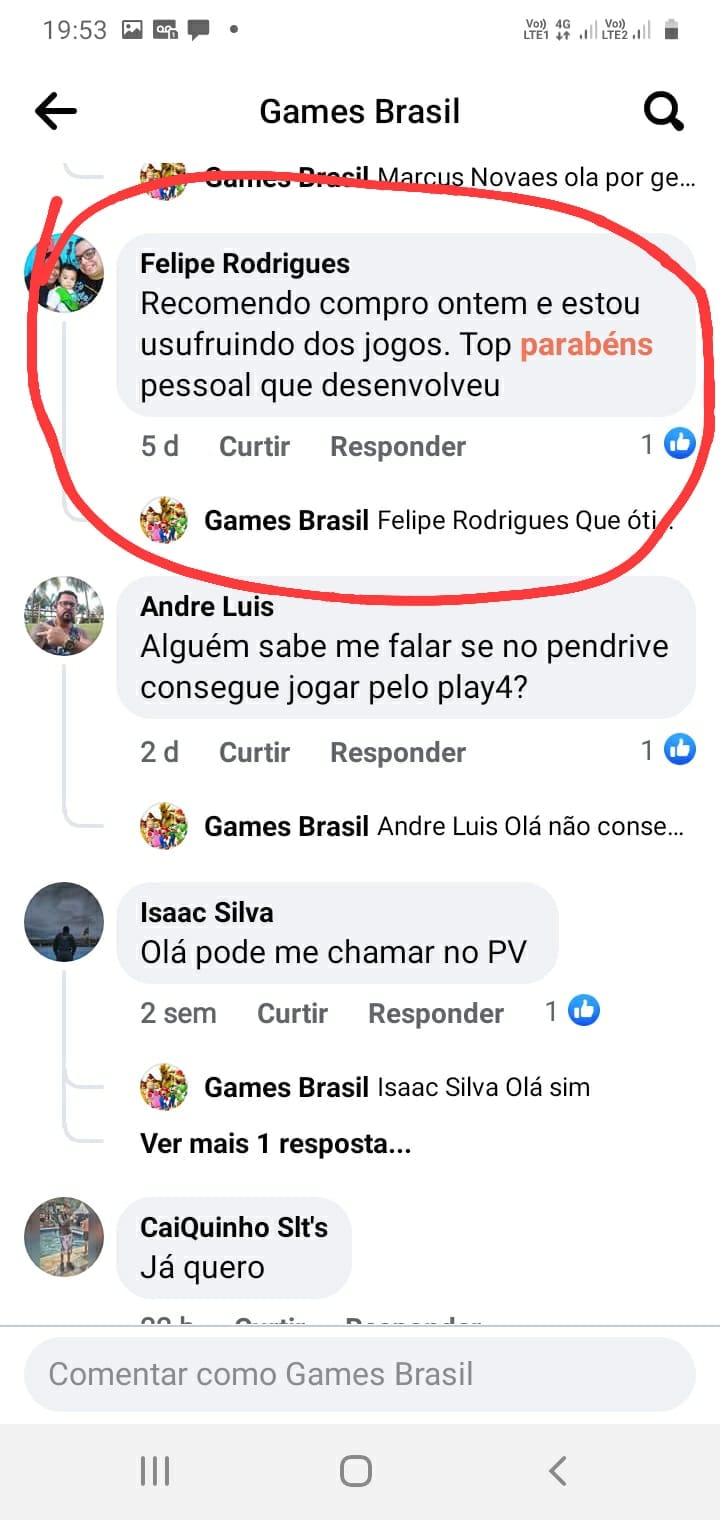Screen dimensions: 720x1520
Task: Reply to Isaac Silva's comment
Action: [x=436, y=1013]
